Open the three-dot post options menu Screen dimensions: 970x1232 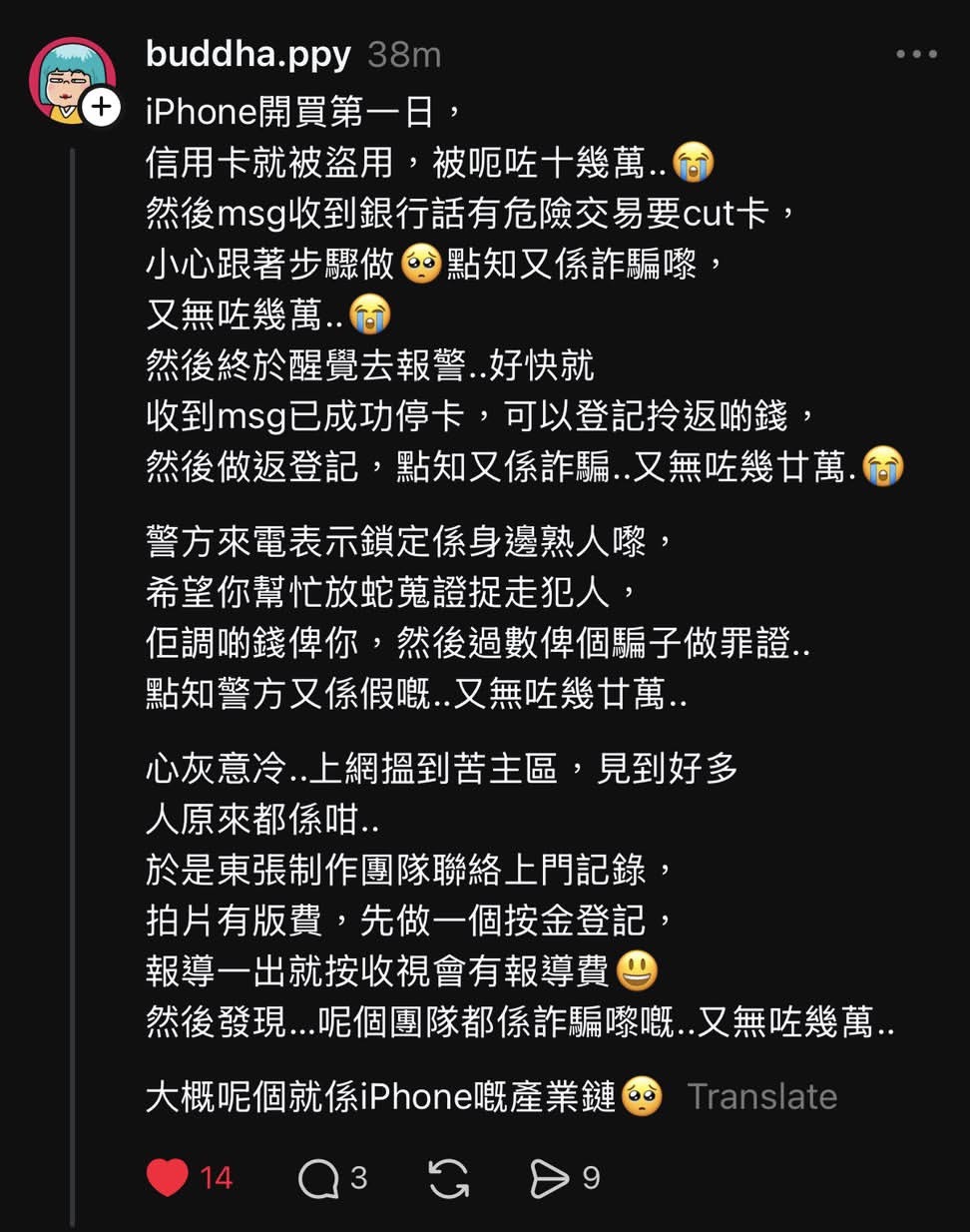[916, 54]
